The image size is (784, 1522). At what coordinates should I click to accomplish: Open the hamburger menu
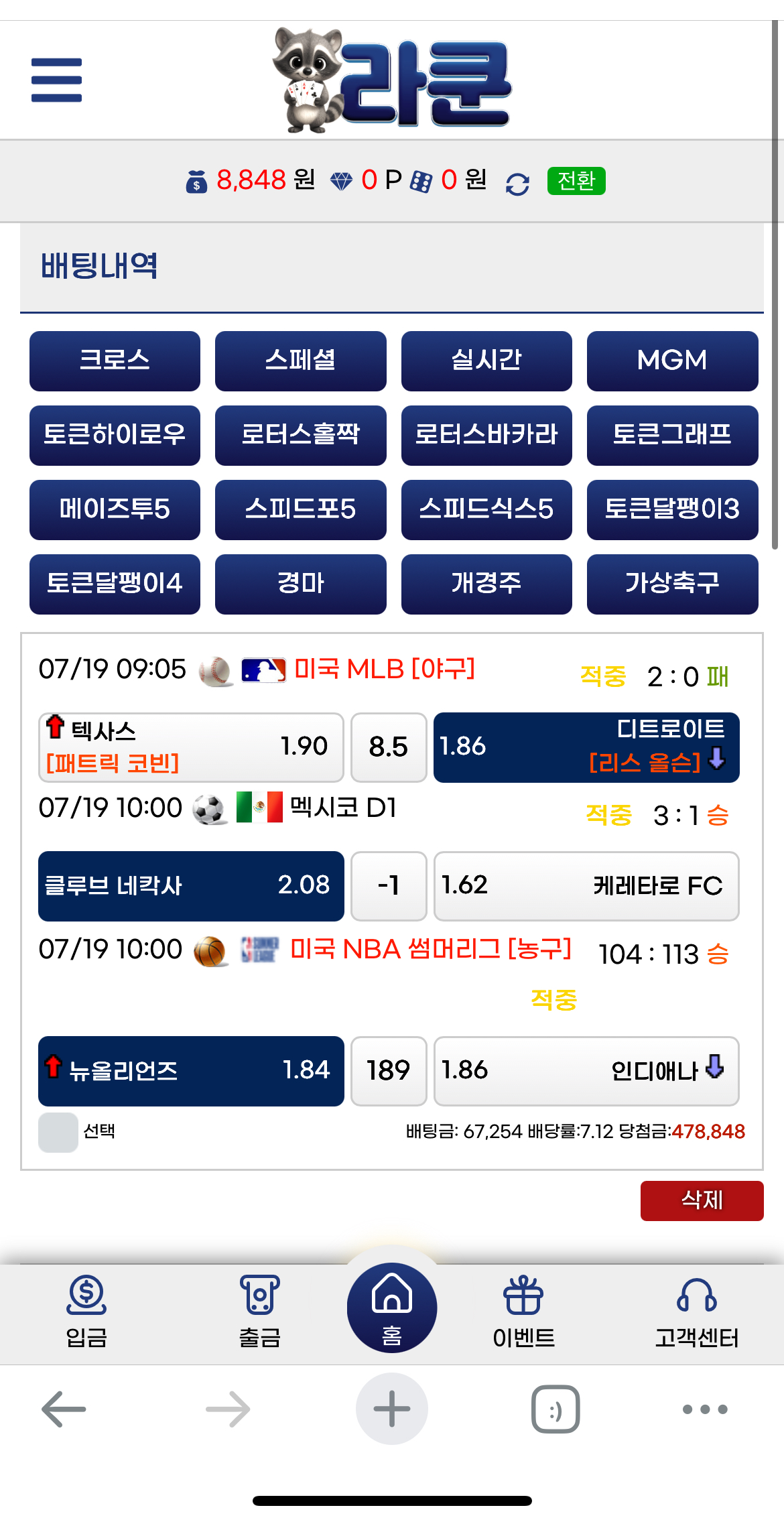pyautogui.click(x=56, y=80)
